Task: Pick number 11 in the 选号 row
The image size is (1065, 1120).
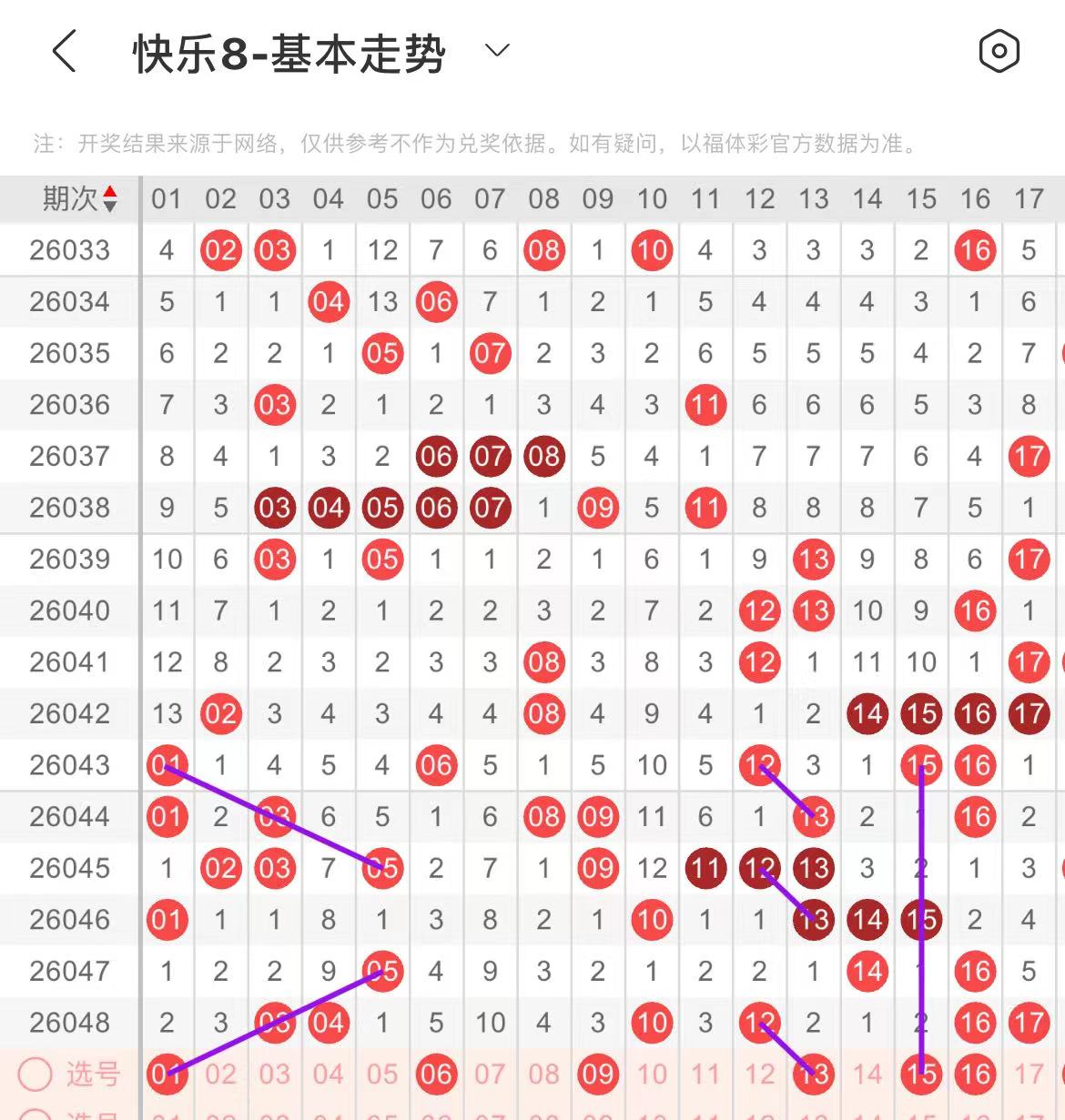Action: pyautogui.click(x=705, y=1075)
